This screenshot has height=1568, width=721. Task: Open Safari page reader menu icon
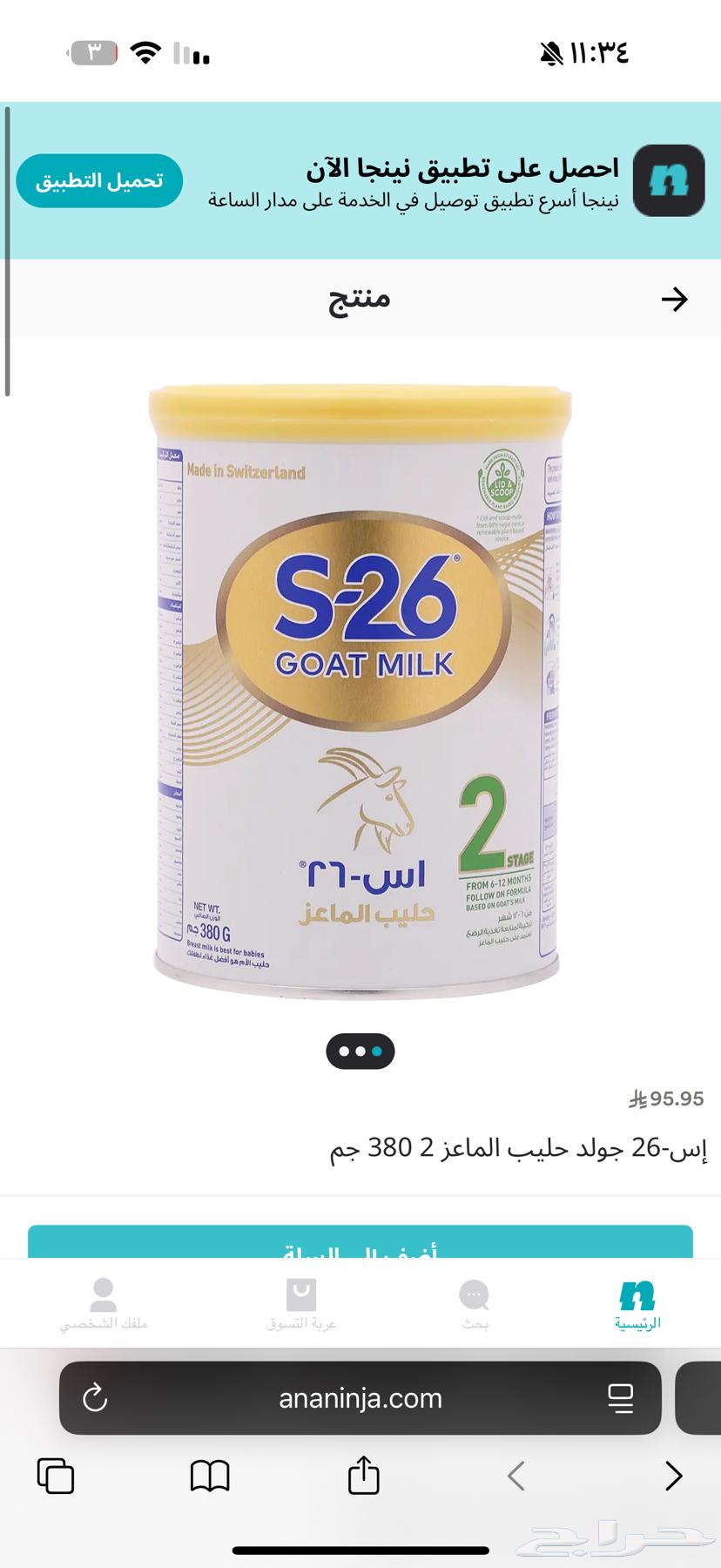621,1398
